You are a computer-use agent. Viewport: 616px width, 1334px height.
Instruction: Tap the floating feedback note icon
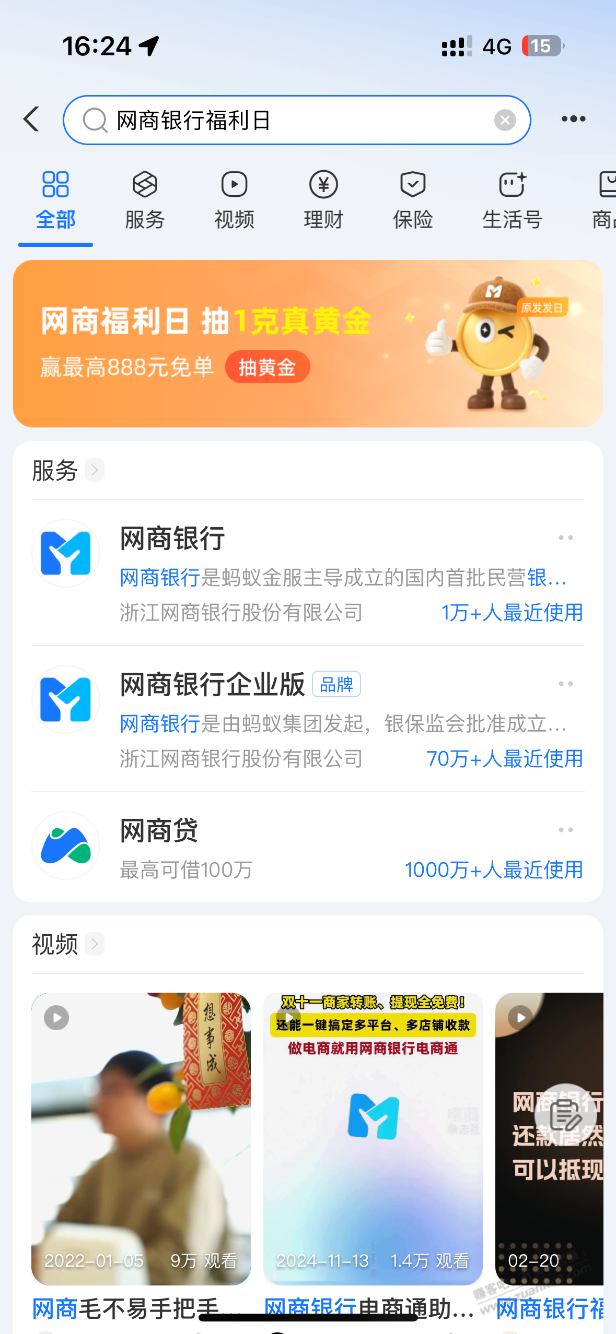[566, 1114]
